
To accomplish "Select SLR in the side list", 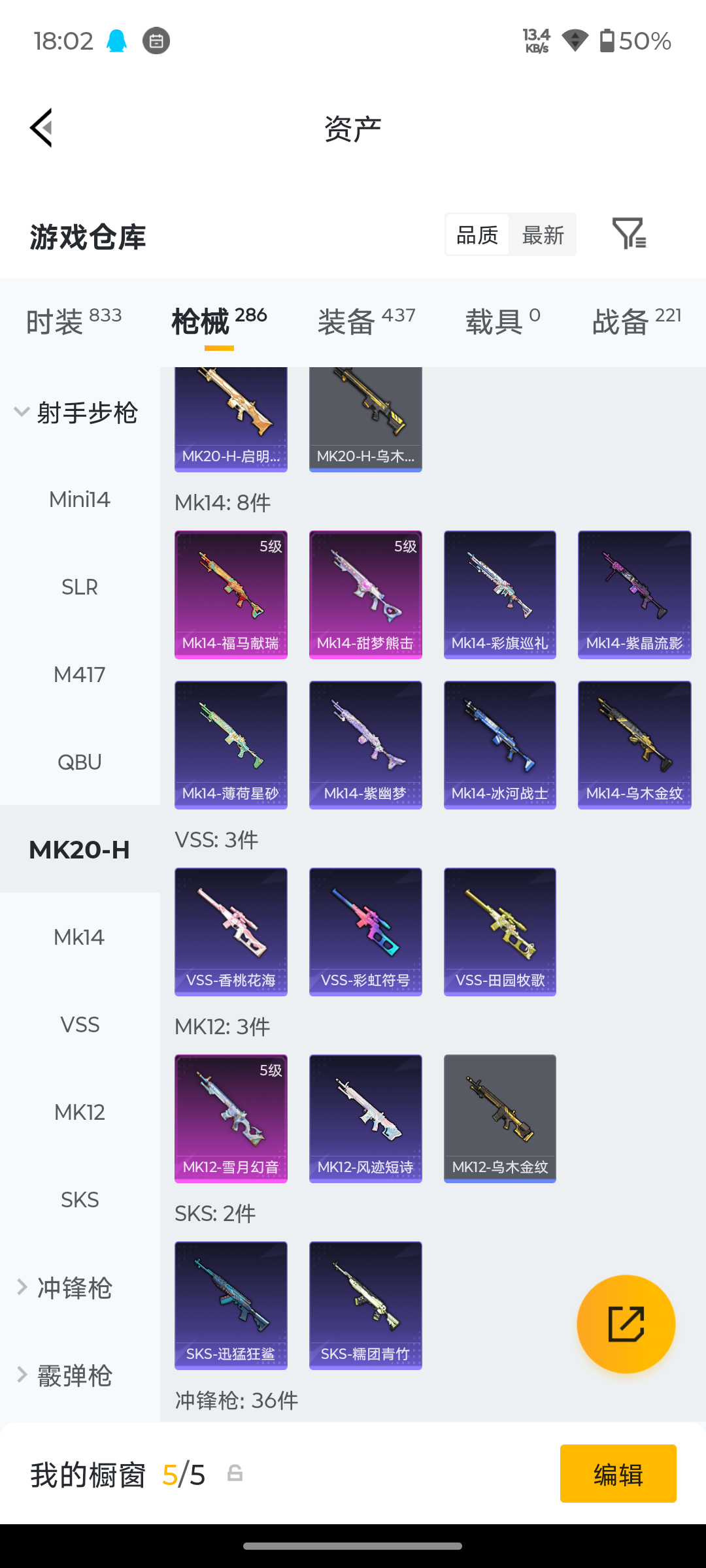I will (x=80, y=587).
